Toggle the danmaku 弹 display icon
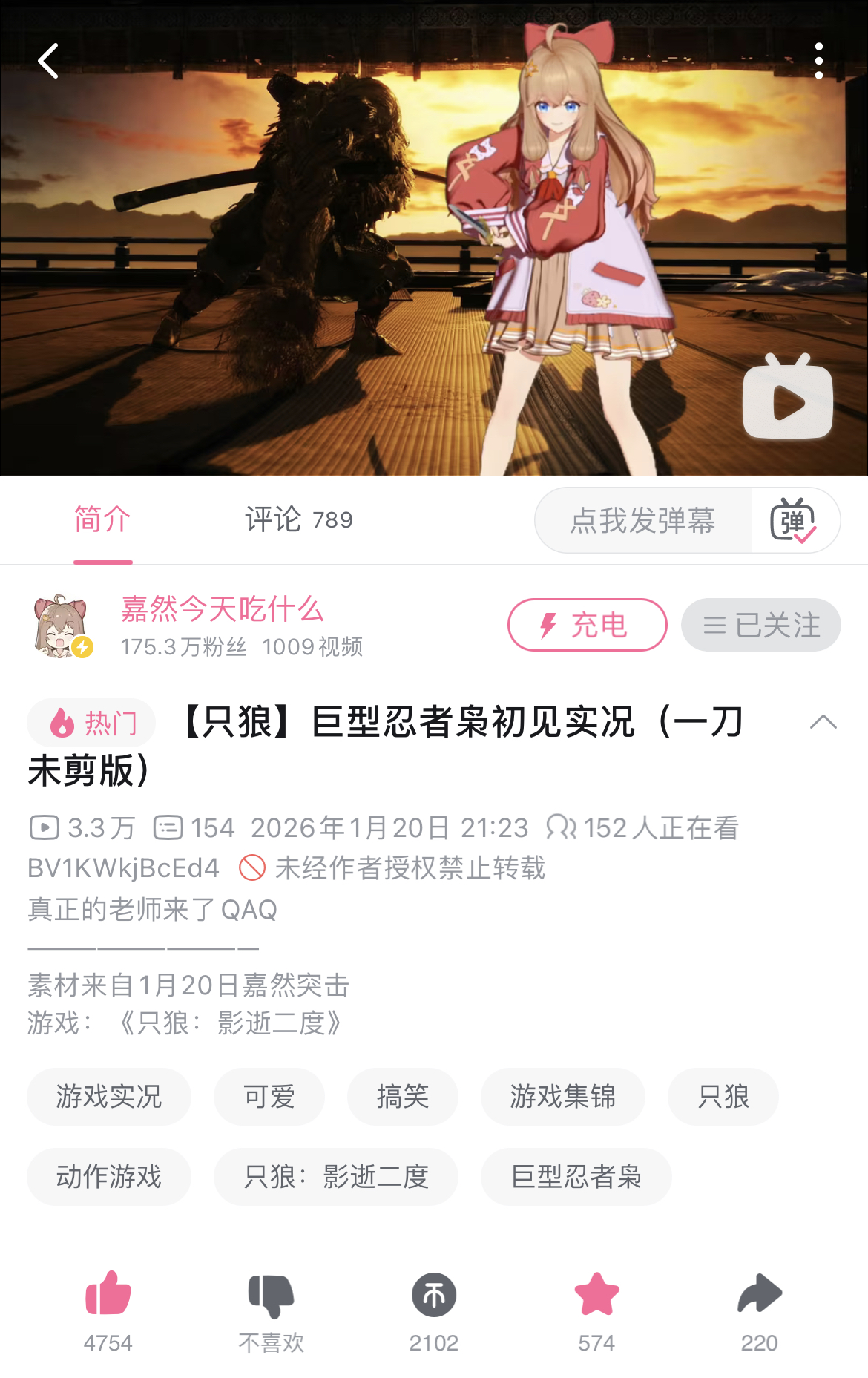This screenshot has width=868, height=1378. [x=793, y=520]
